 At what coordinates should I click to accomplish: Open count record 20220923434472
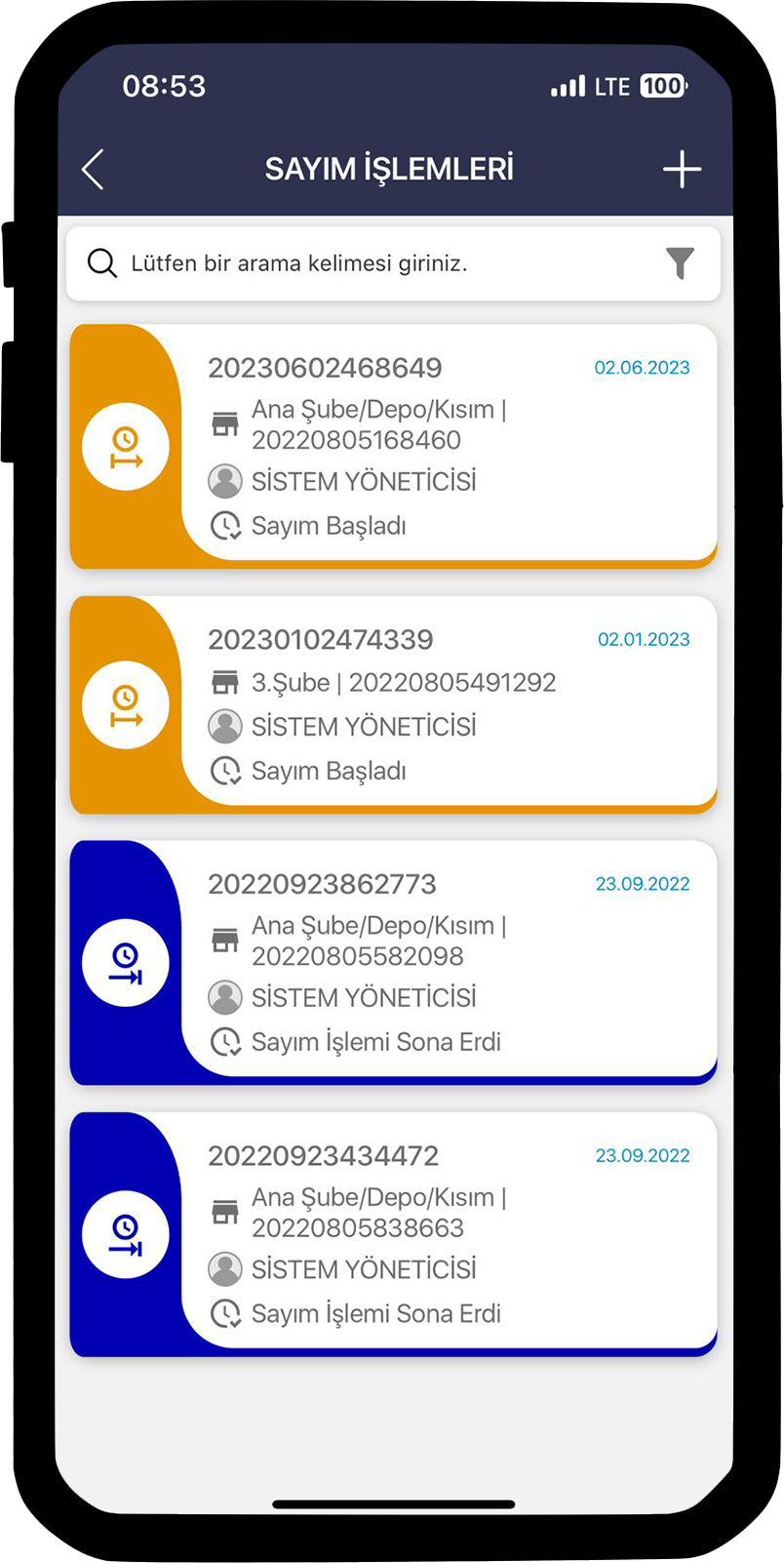click(394, 1234)
